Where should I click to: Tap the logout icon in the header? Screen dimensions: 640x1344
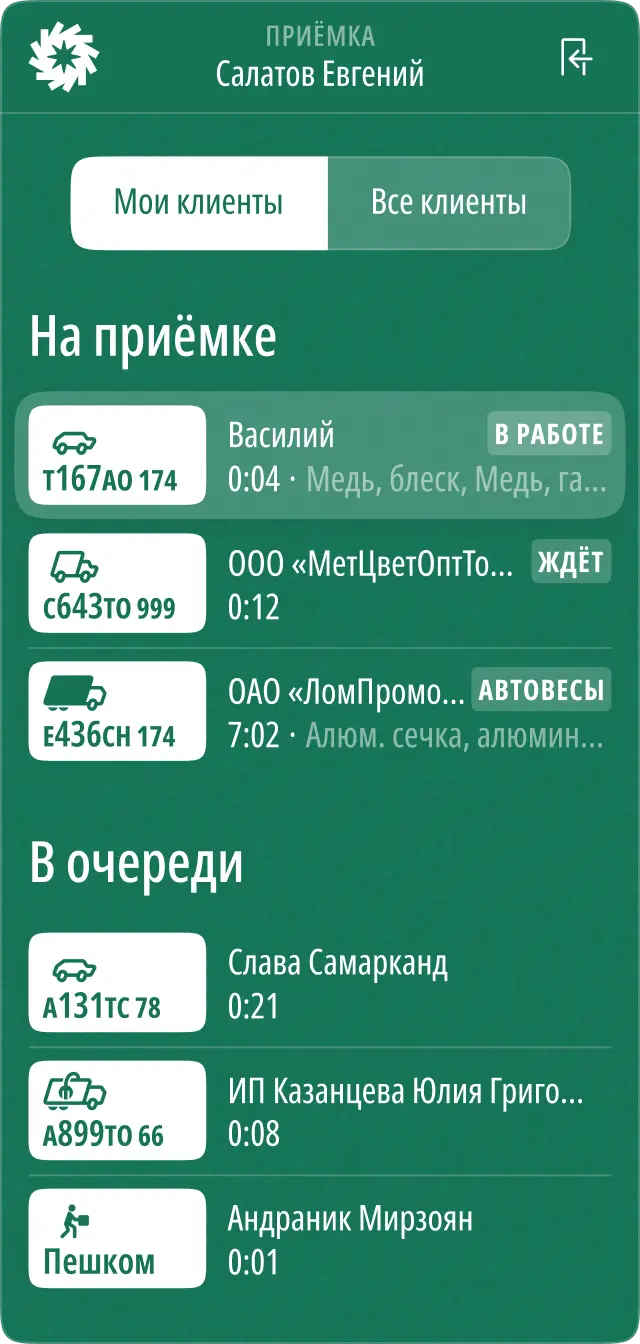click(x=576, y=58)
